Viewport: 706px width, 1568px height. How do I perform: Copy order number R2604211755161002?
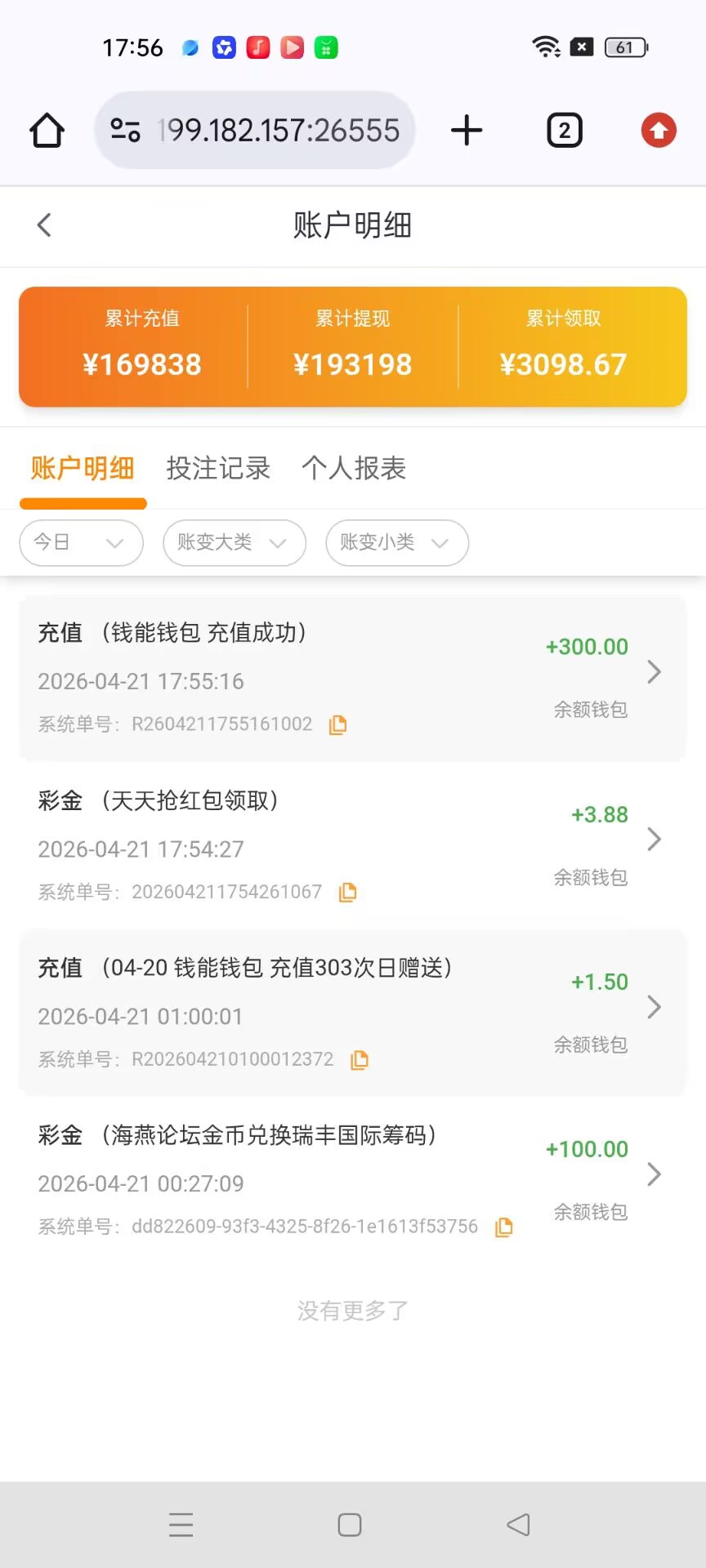pos(337,724)
